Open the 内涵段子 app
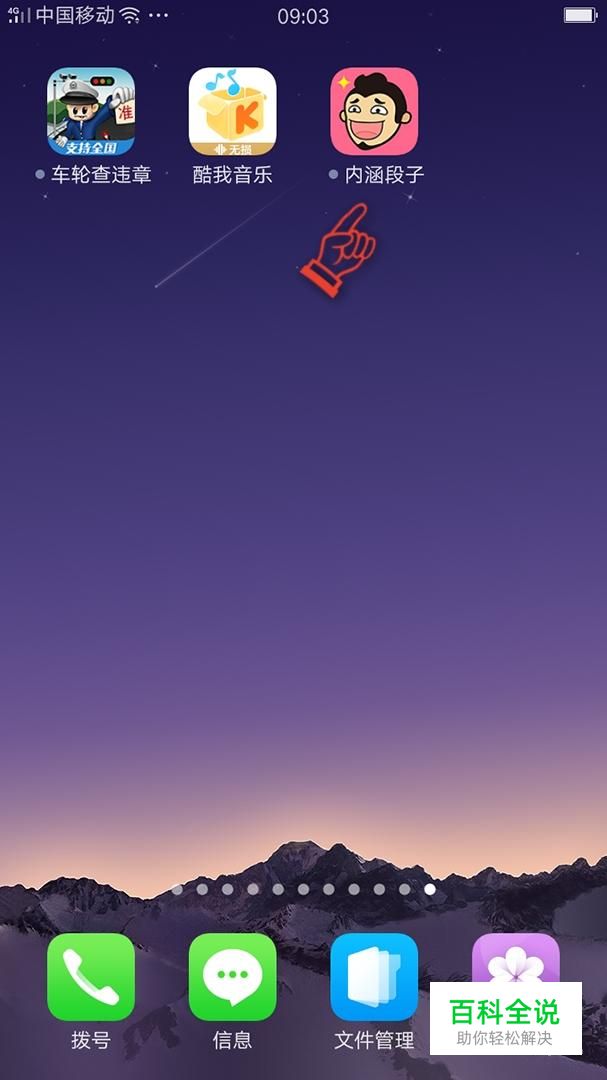 click(374, 112)
